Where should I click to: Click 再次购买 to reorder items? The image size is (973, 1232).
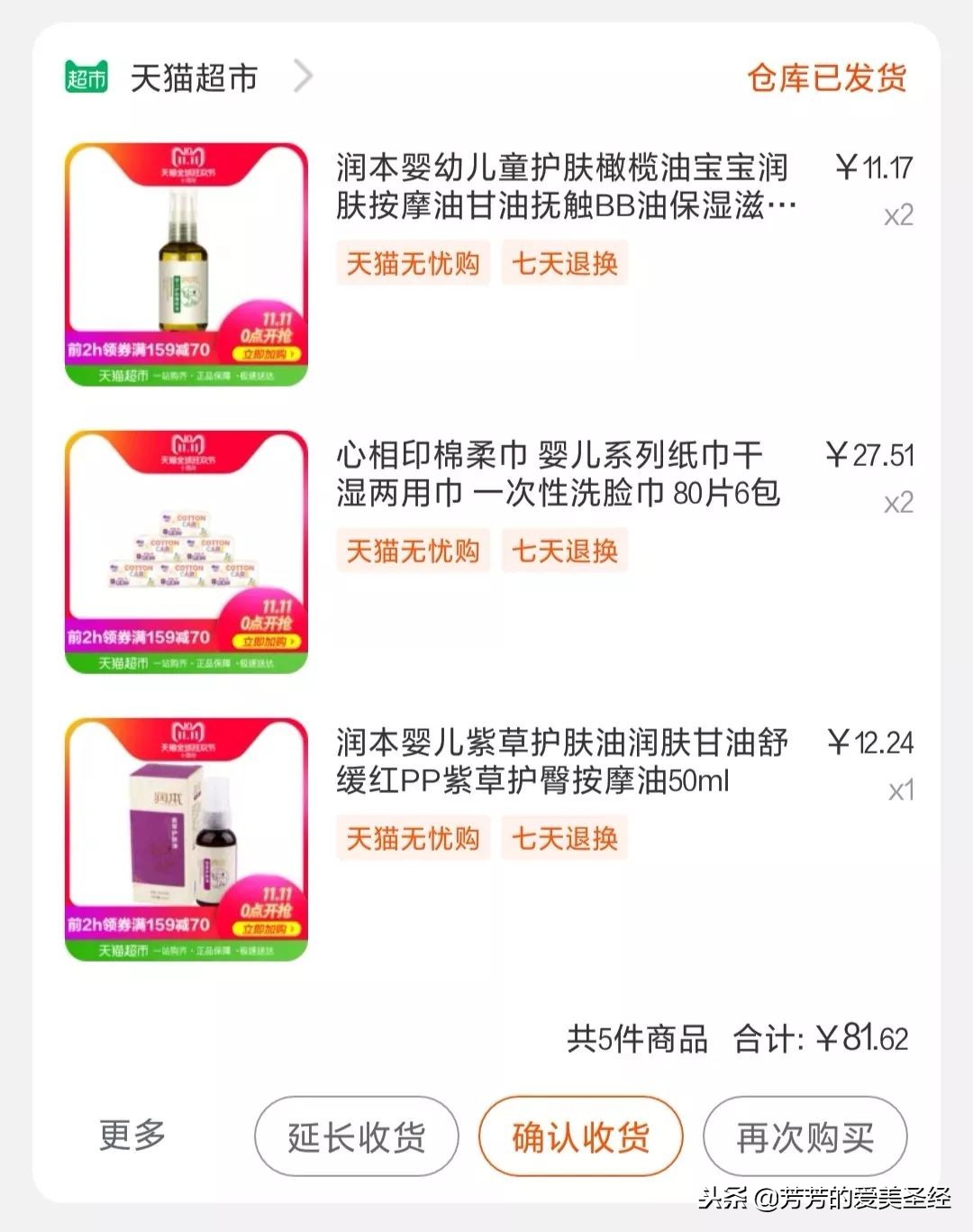pyautogui.click(x=805, y=1136)
